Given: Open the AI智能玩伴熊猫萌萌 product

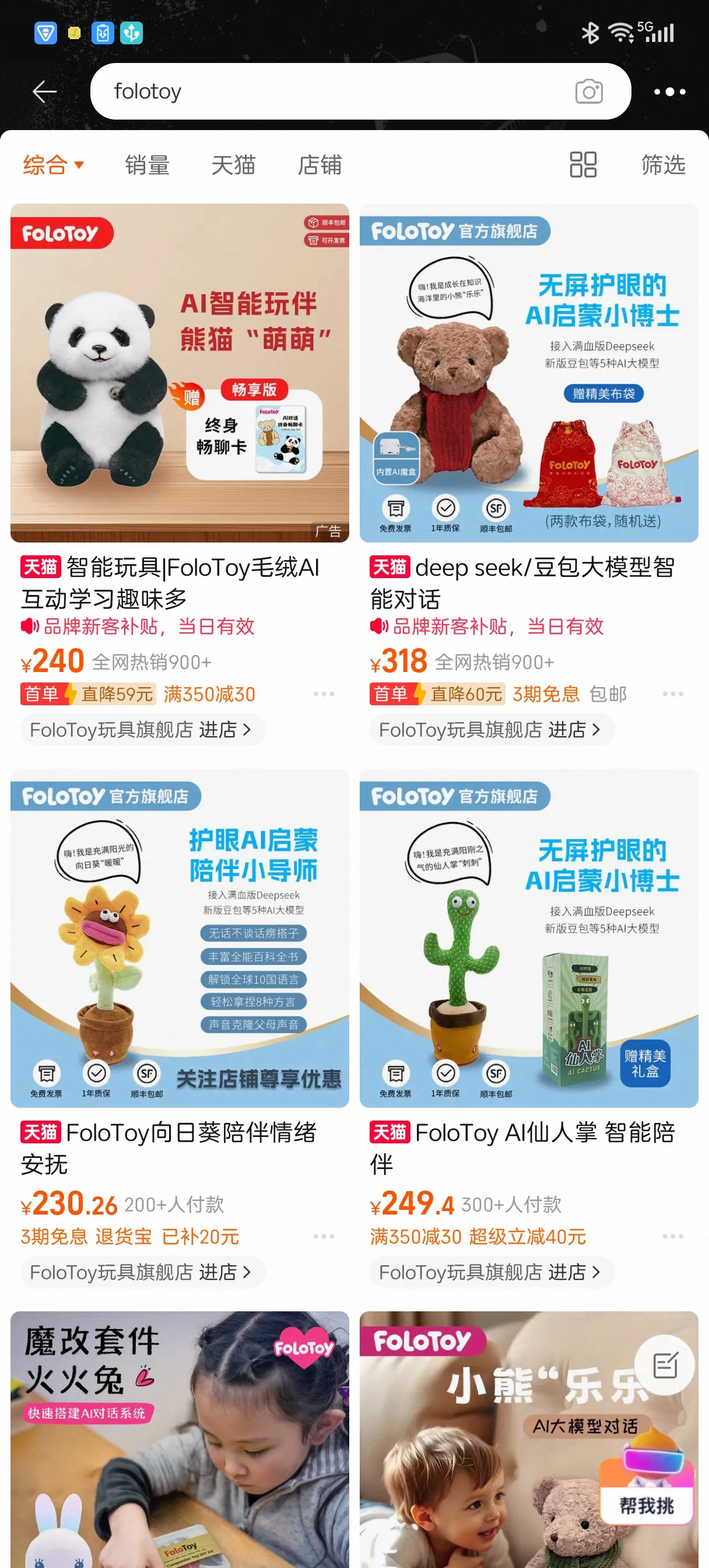Looking at the screenshot, I should (x=180, y=373).
